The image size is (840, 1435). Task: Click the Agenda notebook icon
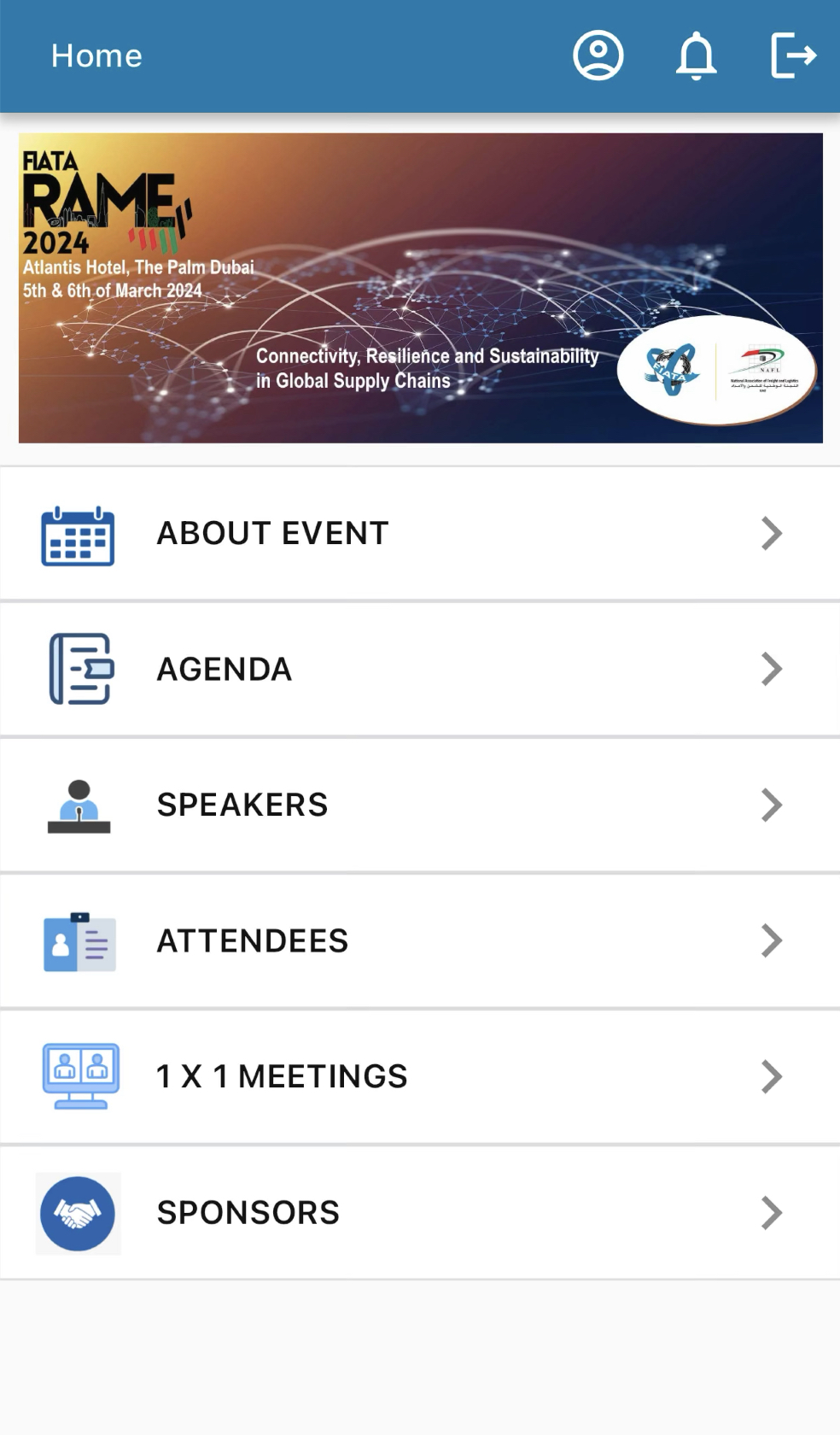point(79,670)
